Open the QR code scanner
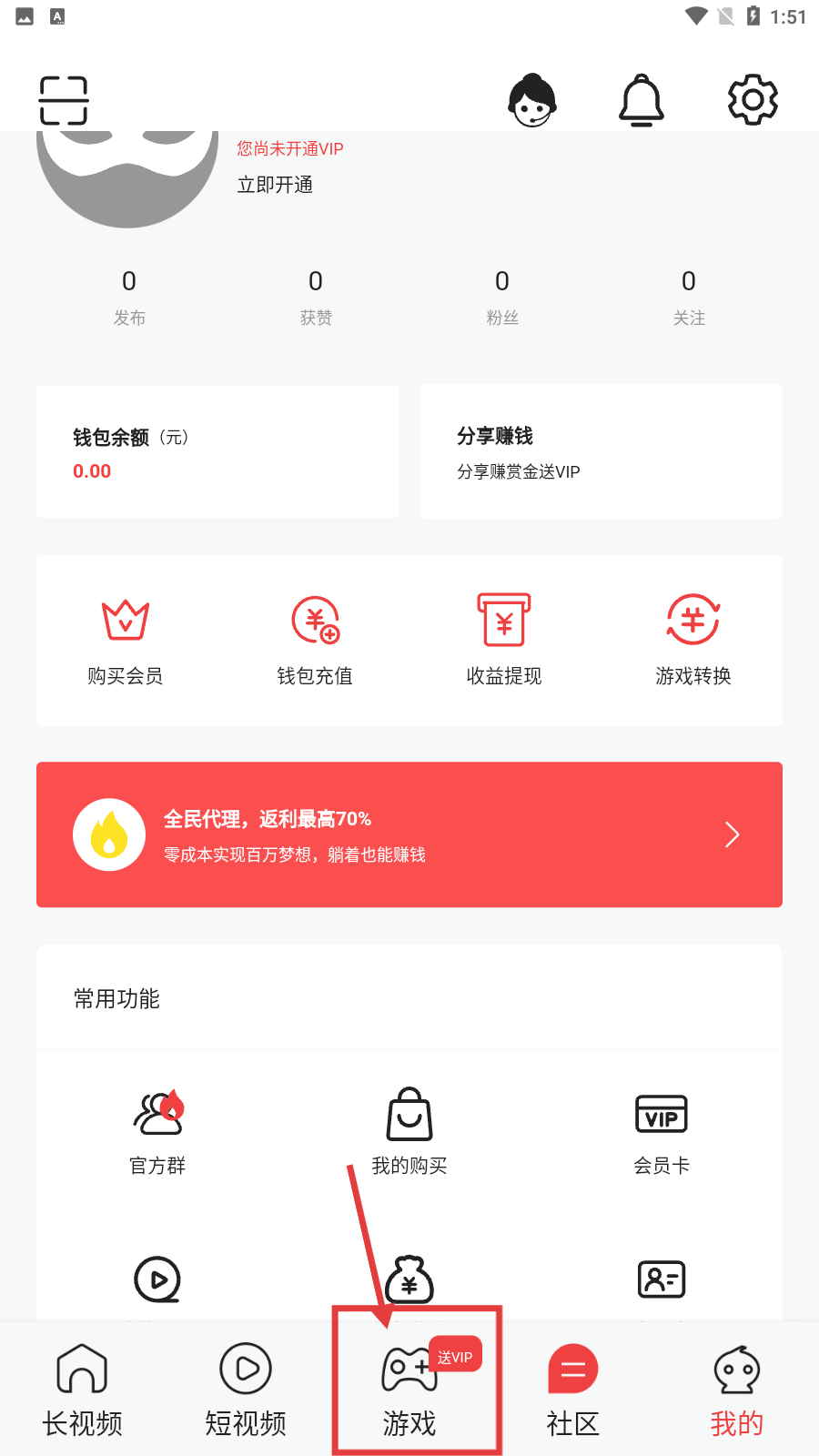 (62, 100)
